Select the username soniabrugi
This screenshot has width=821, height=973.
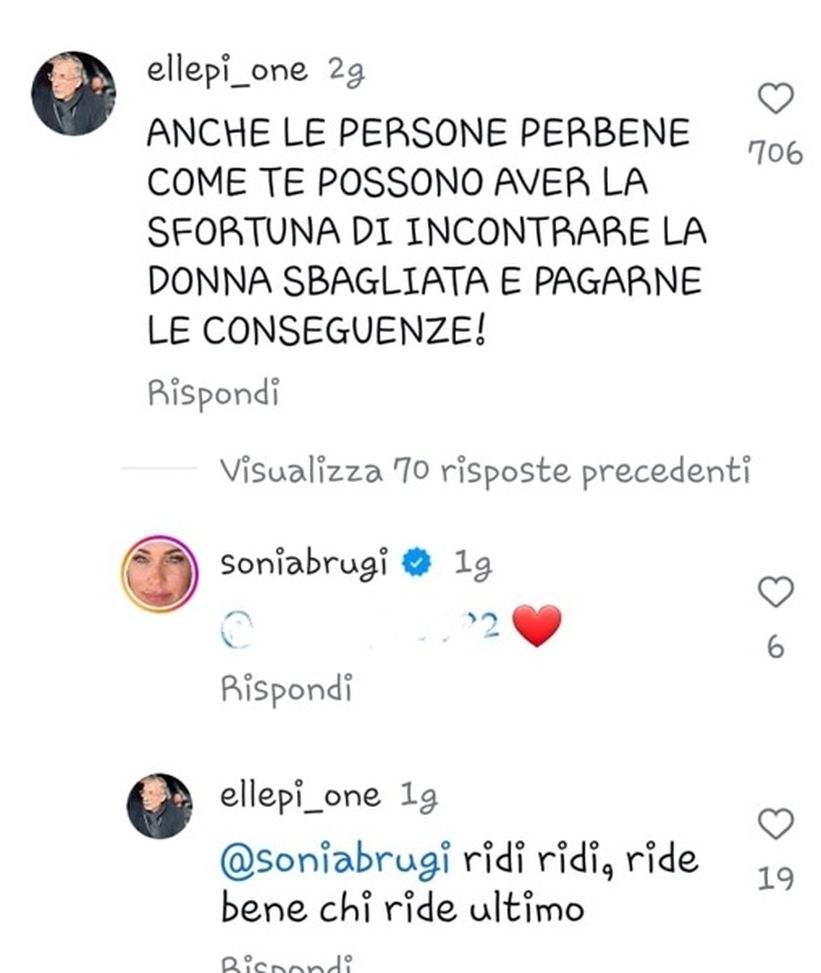pyautogui.click(x=304, y=562)
